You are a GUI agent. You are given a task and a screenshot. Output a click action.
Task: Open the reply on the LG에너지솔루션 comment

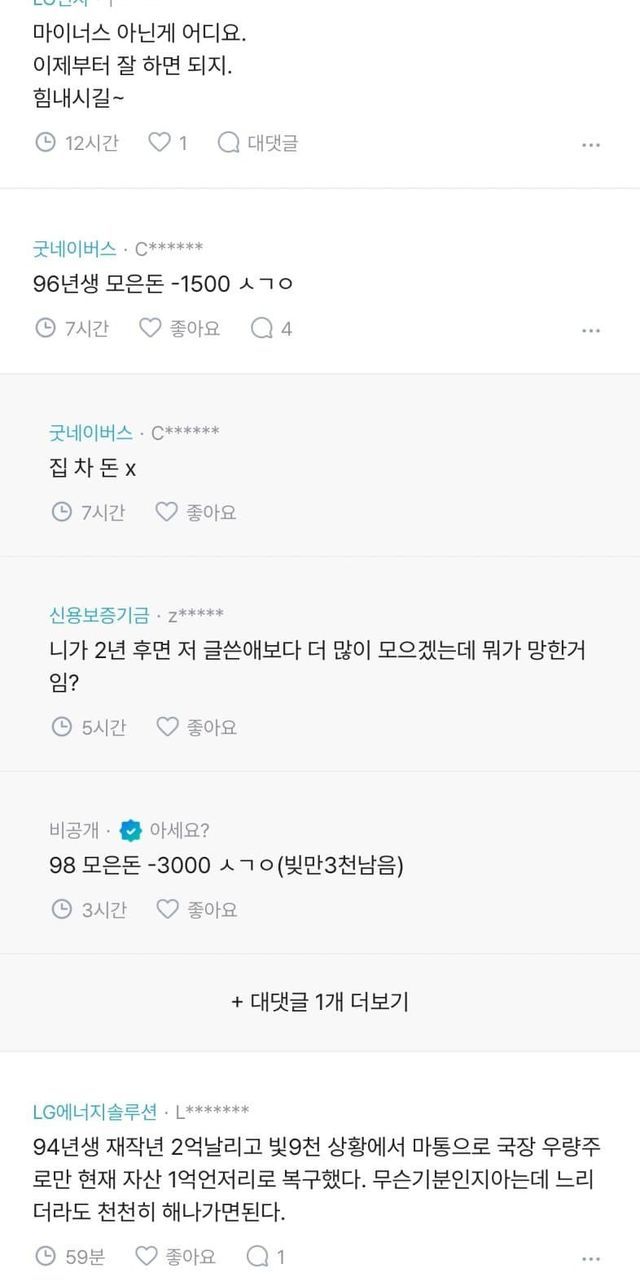(x=266, y=1256)
